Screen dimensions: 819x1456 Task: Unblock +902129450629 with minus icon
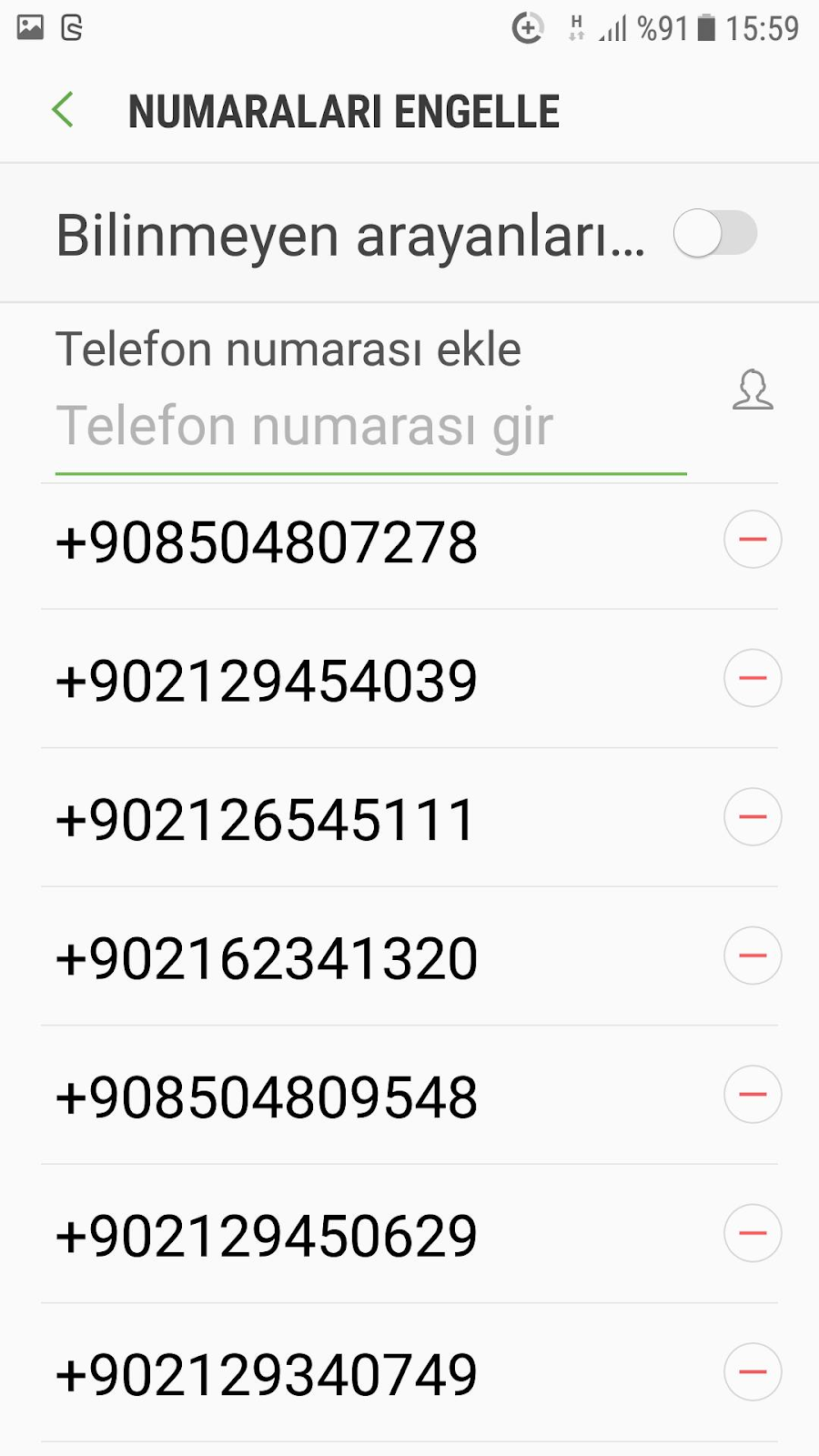pos(753,1233)
